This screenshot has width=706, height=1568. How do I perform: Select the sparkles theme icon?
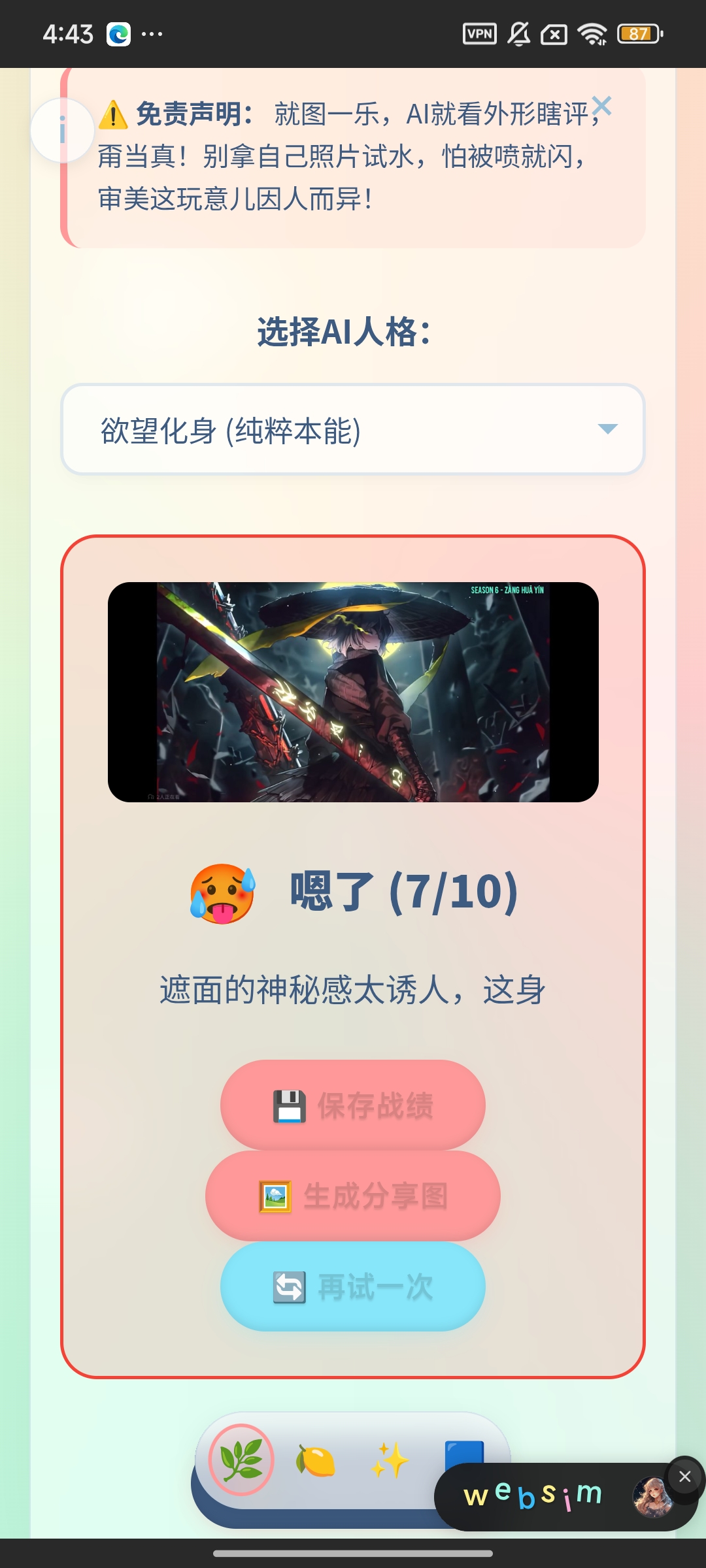coord(390,1460)
